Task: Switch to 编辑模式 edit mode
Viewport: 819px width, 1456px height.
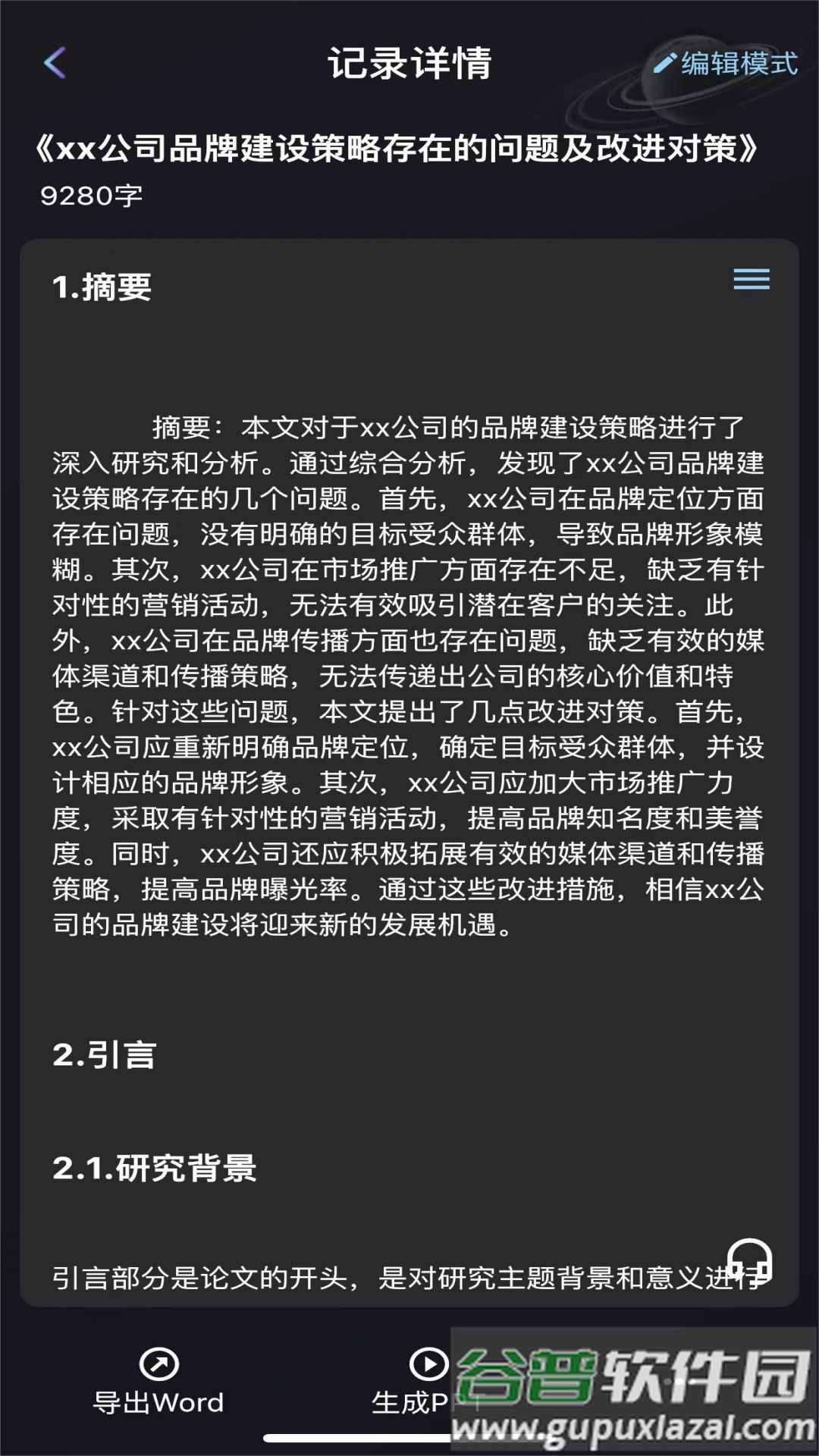Action: (726, 64)
